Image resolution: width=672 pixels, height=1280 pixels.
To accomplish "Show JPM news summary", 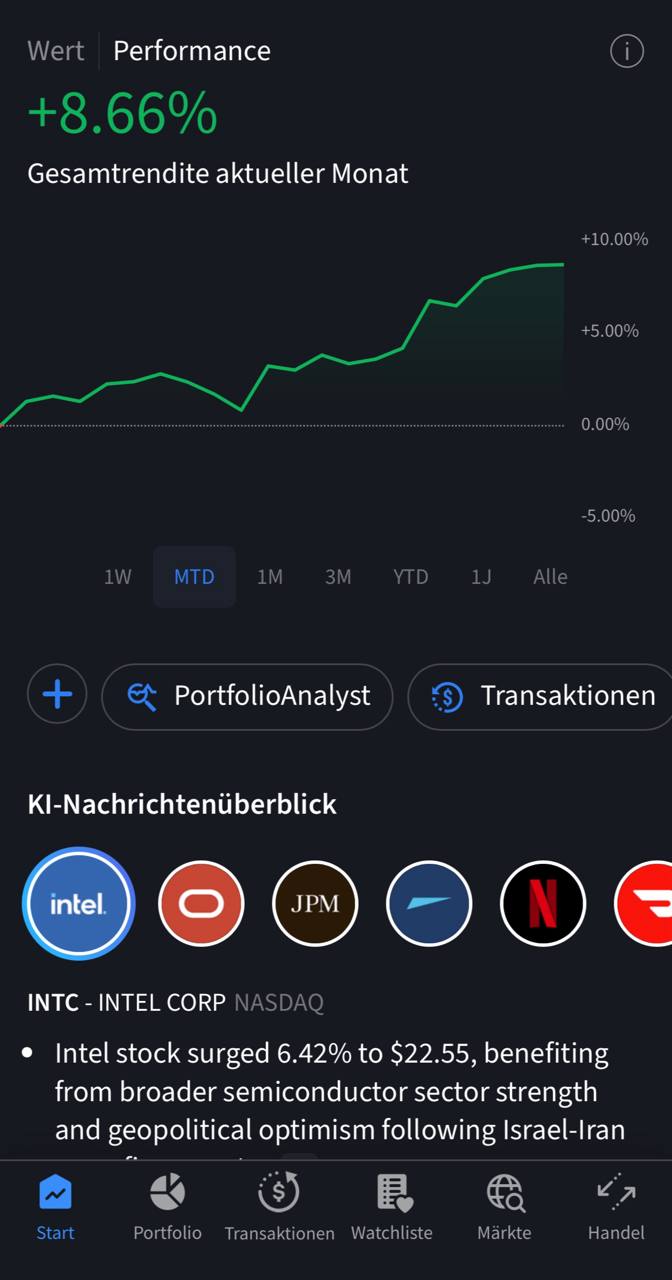I will tap(315, 904).
